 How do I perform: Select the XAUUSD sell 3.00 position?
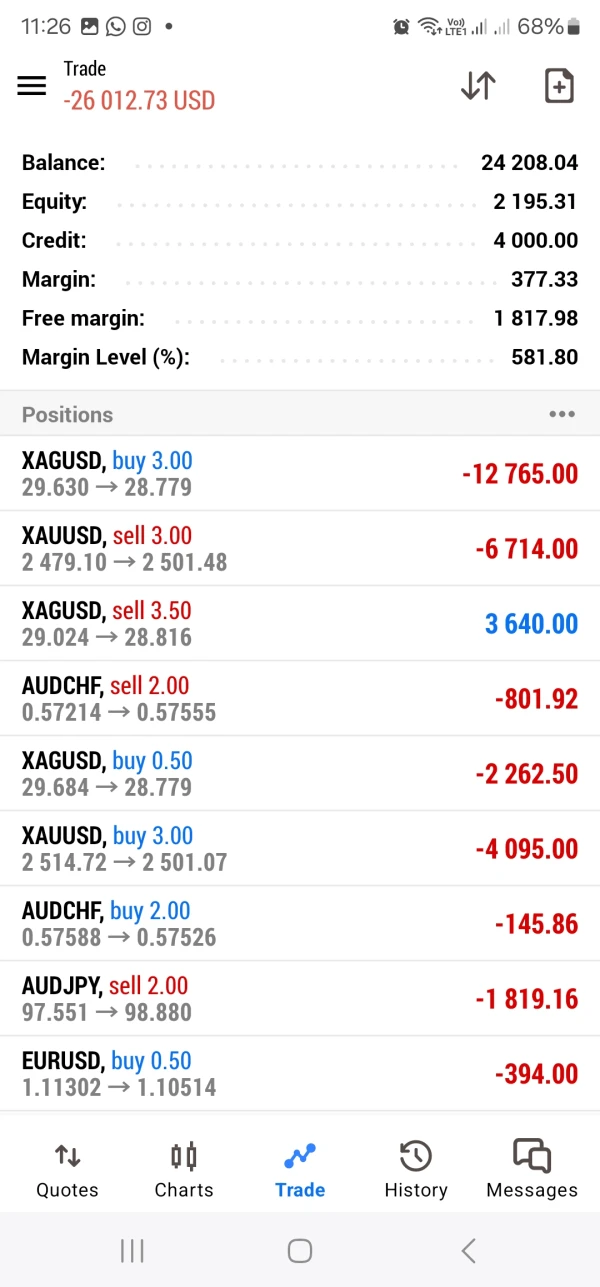tap(300, 549)
